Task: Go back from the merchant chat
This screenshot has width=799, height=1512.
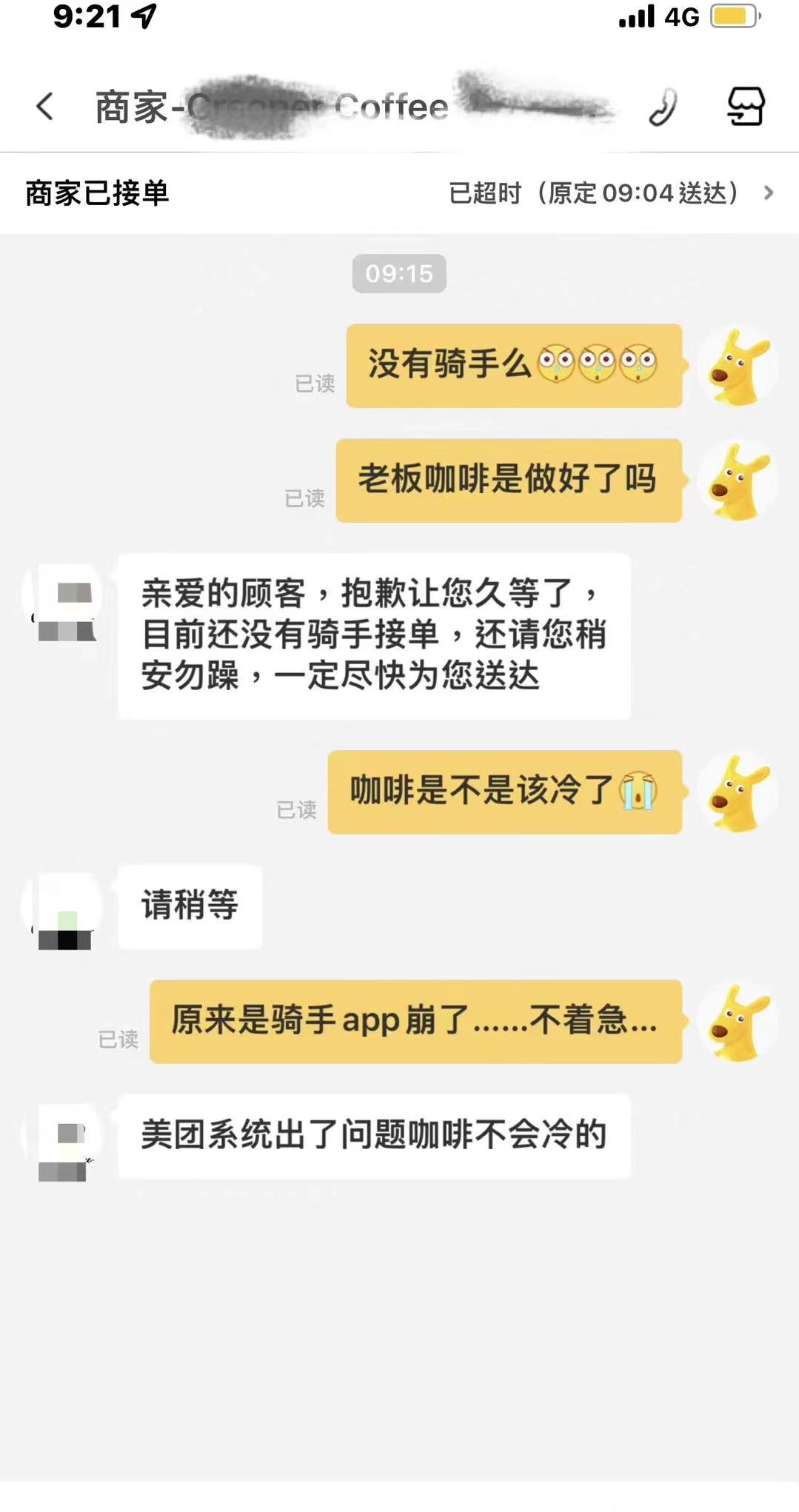Action: tap(45, 107)
